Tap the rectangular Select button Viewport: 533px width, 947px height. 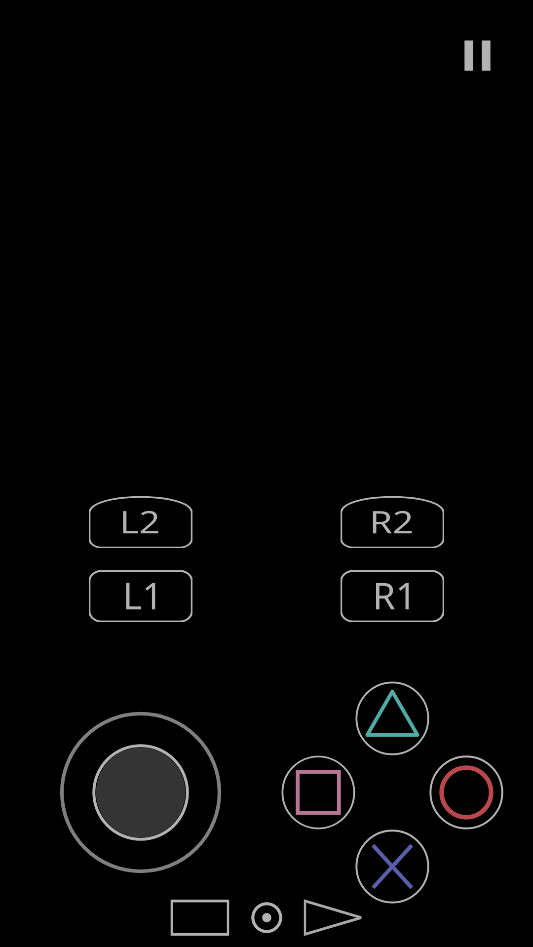pos(200,917)
